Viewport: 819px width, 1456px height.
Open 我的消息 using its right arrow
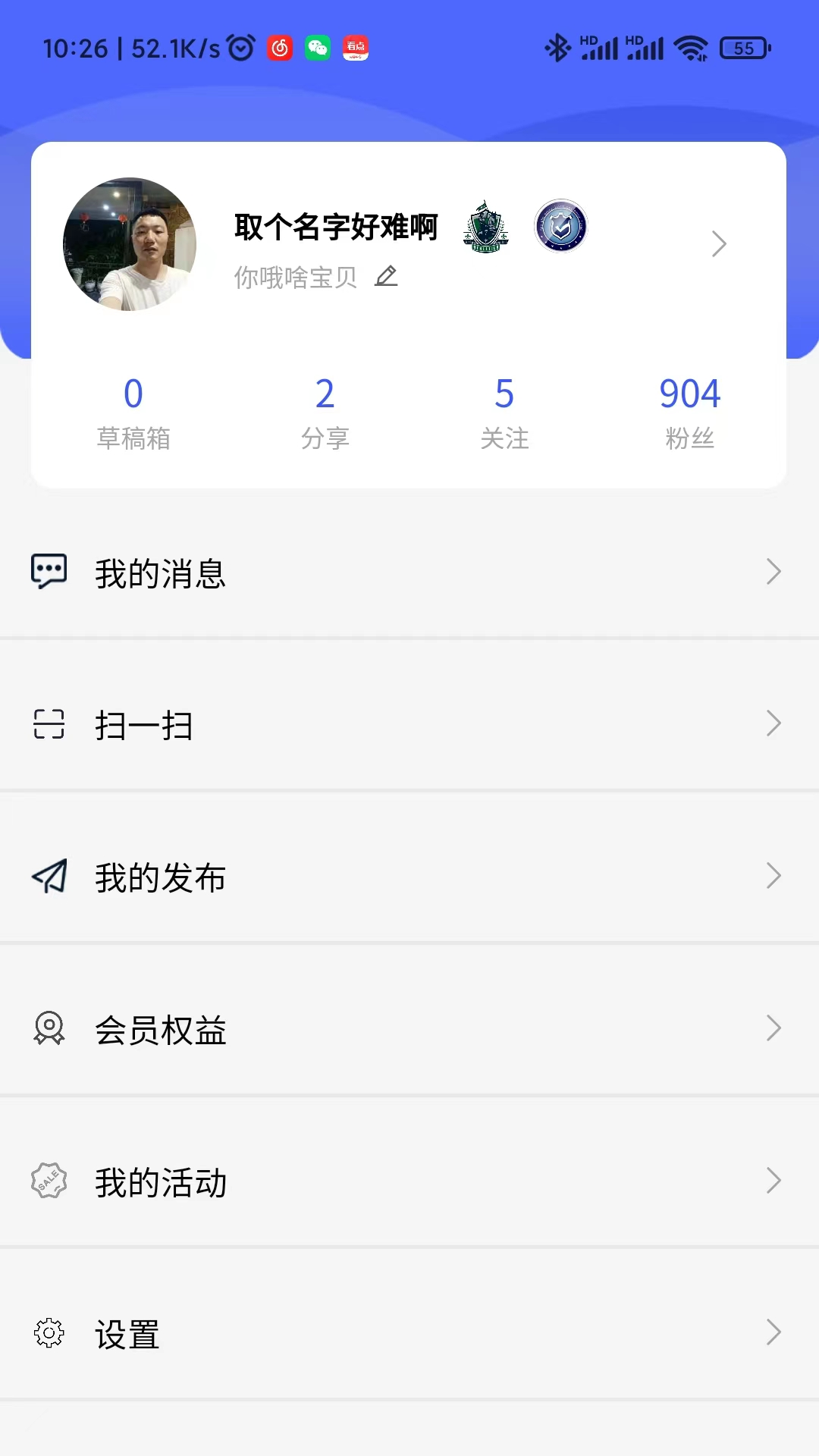click(773, 571)
